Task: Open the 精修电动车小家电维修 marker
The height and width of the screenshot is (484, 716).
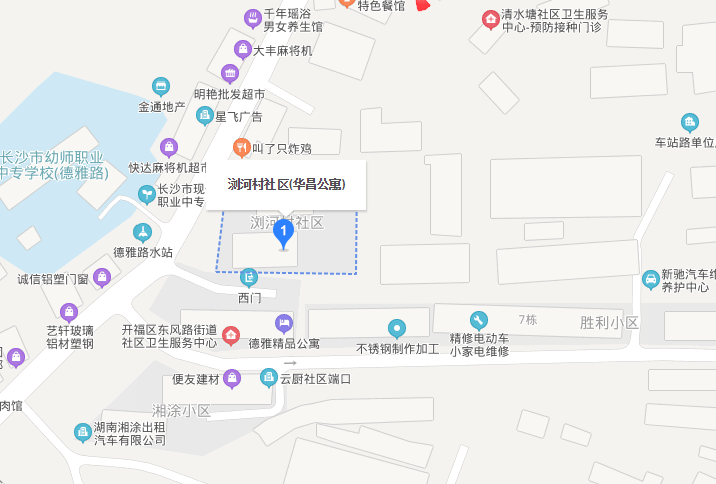Action: [479, 320]
